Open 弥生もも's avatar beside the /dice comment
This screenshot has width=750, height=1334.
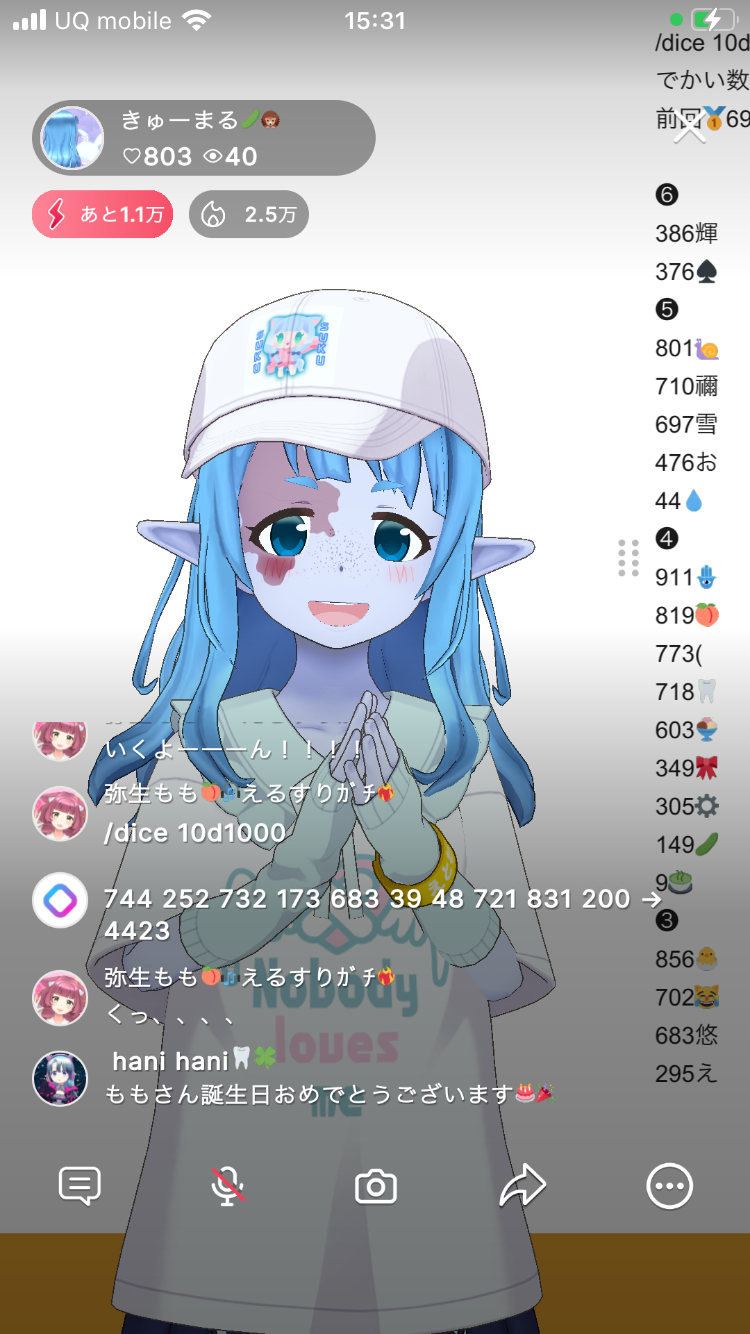pos(60,813)
